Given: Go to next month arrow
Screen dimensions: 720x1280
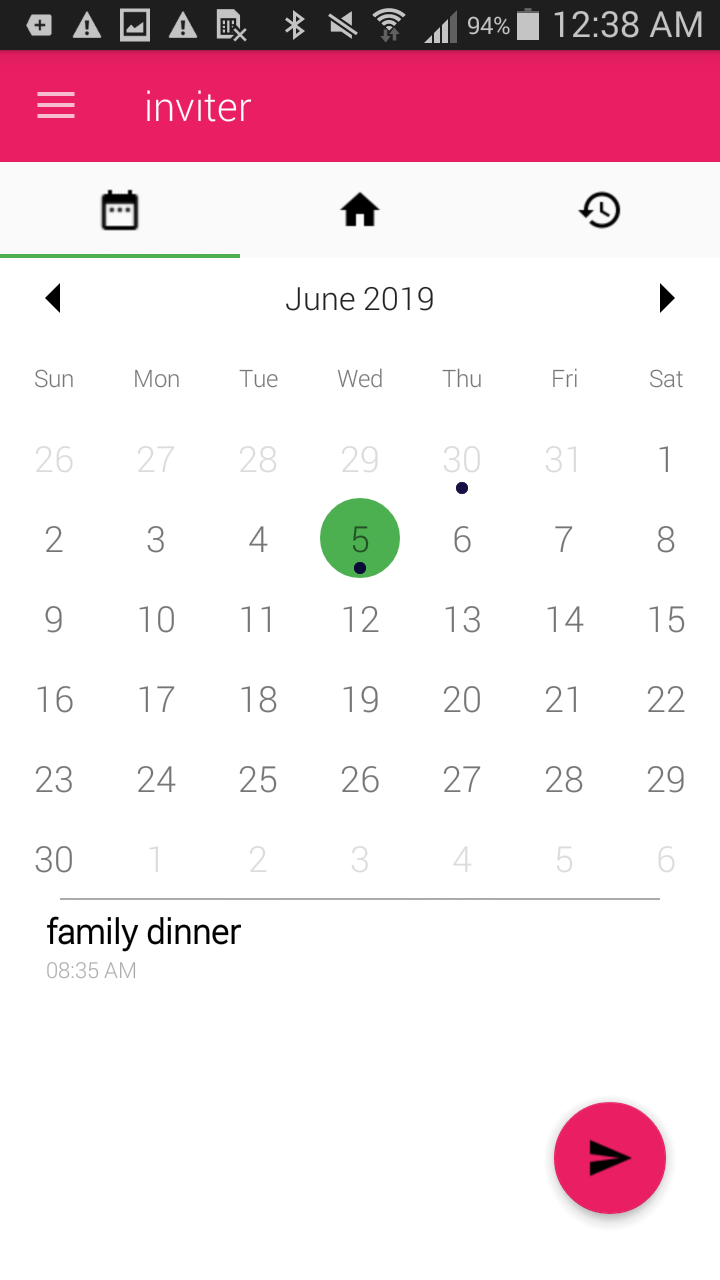Looking at the screenshot, I should click(x=667, y=298).
